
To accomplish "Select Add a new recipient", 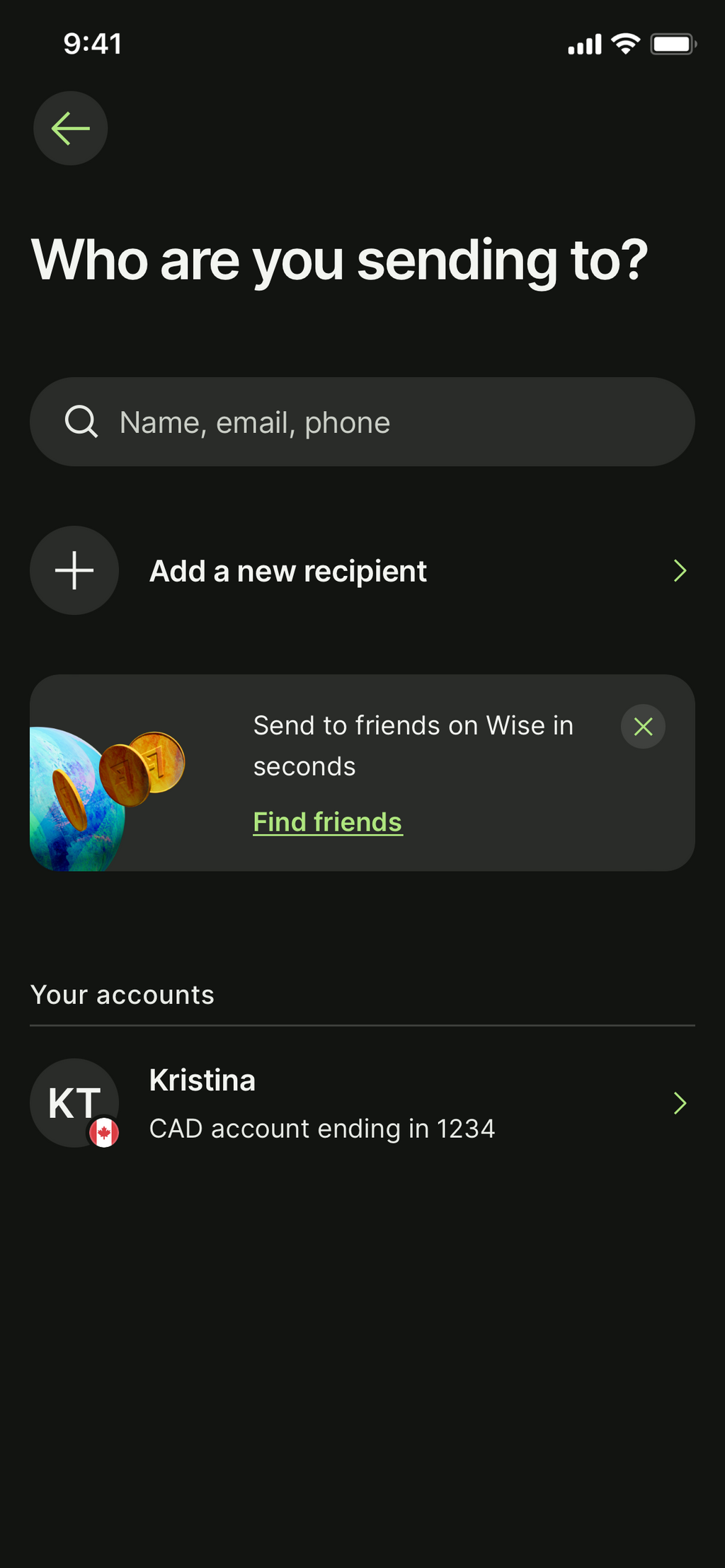I will point(287,570).
